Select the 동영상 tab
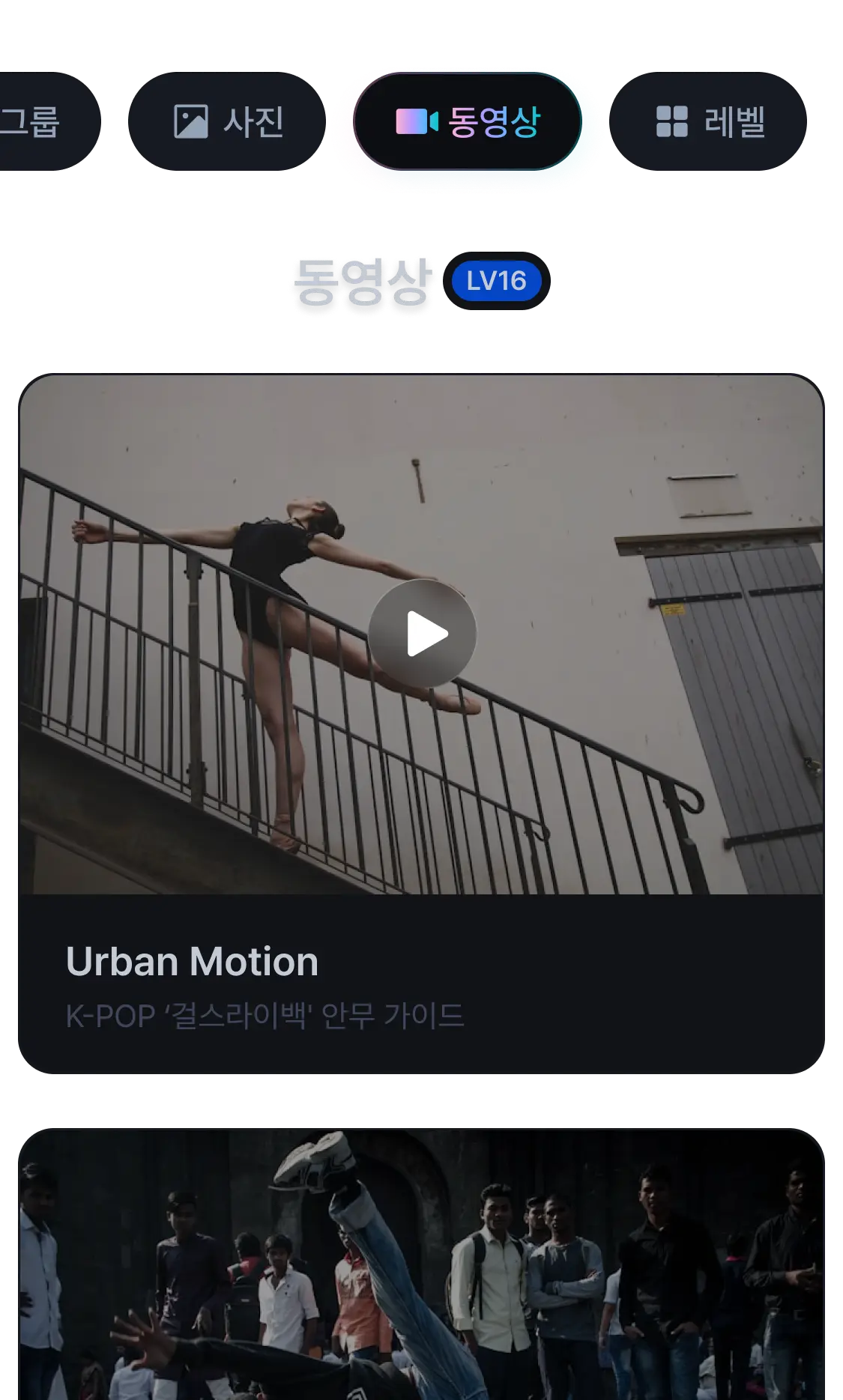 click(468, 122)
